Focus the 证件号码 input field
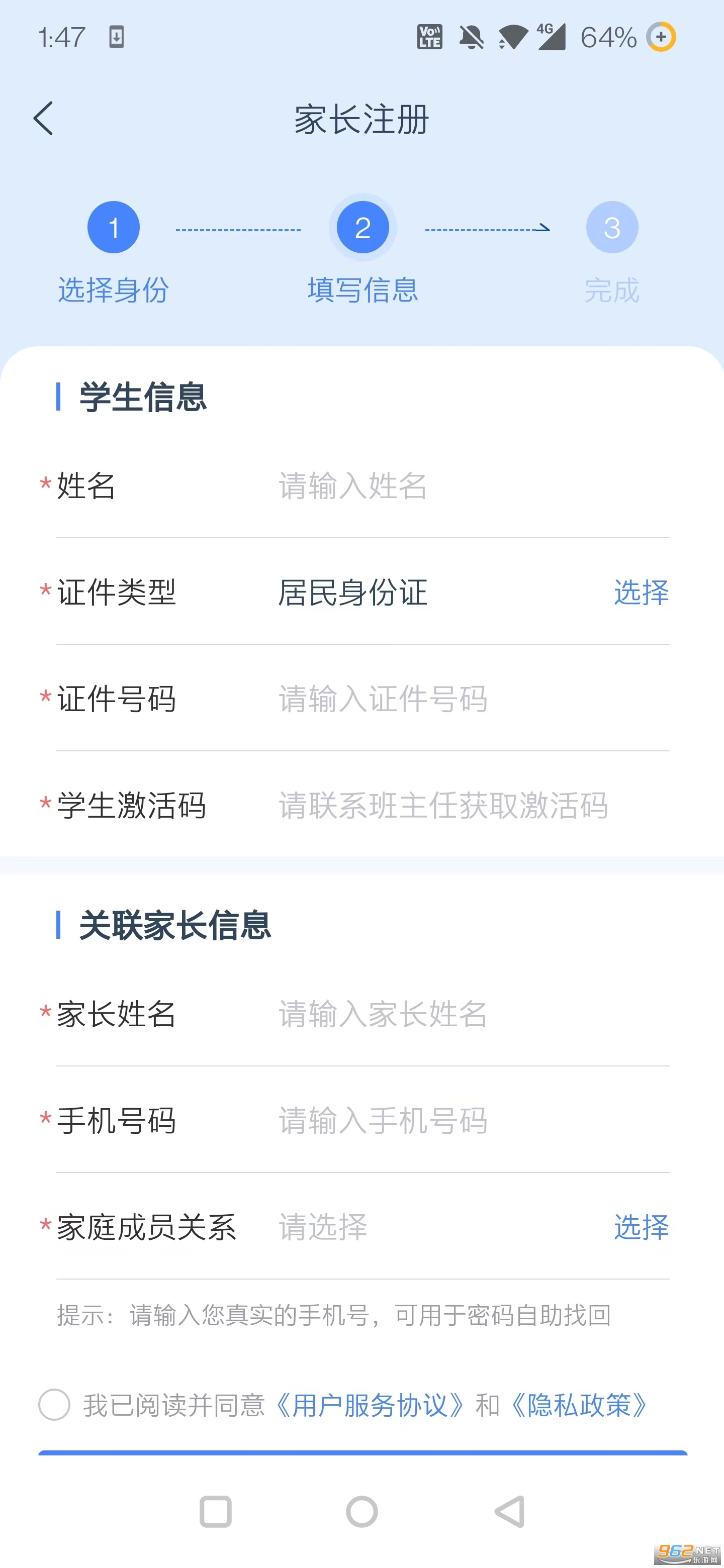 tap(473, 699)
